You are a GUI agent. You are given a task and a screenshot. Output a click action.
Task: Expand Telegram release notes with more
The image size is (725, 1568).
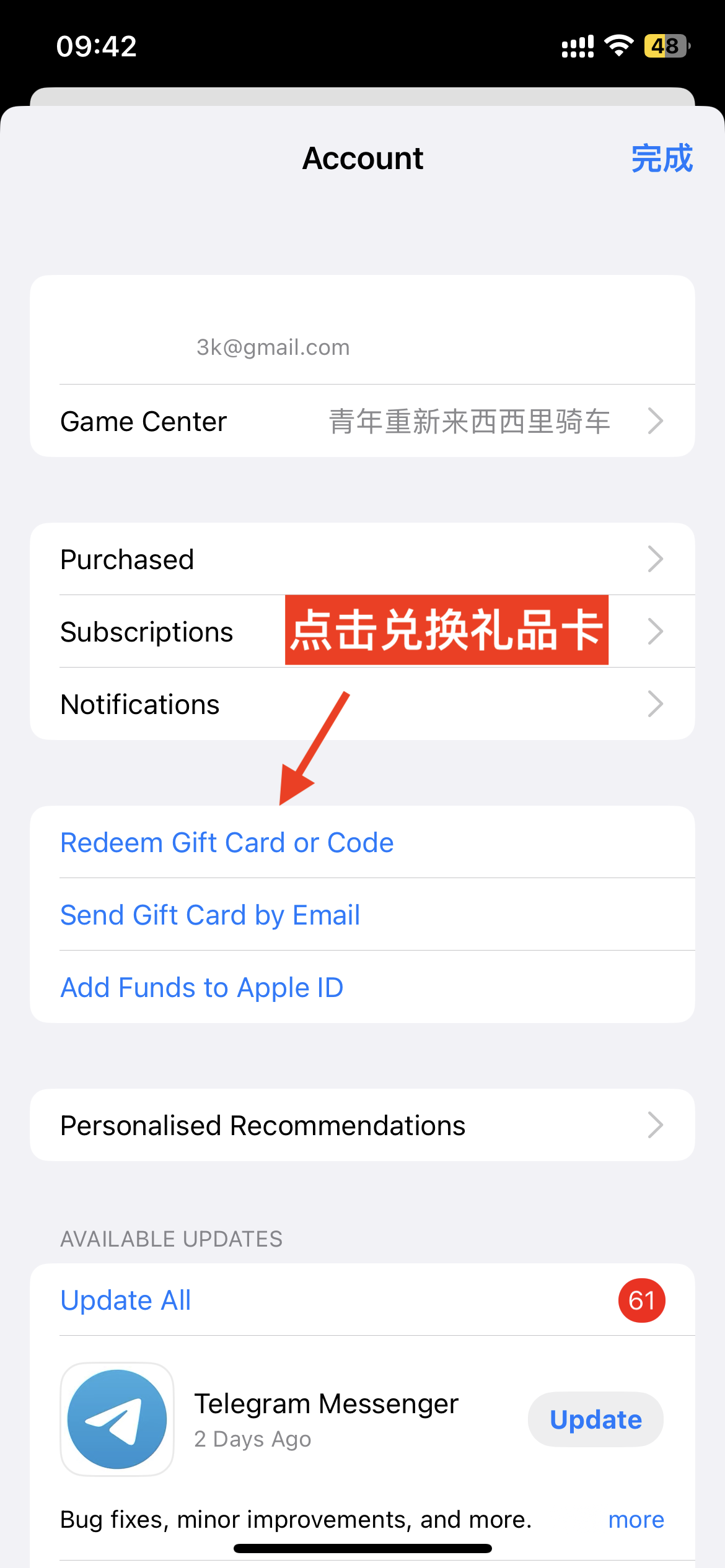tap(636, 1520)
